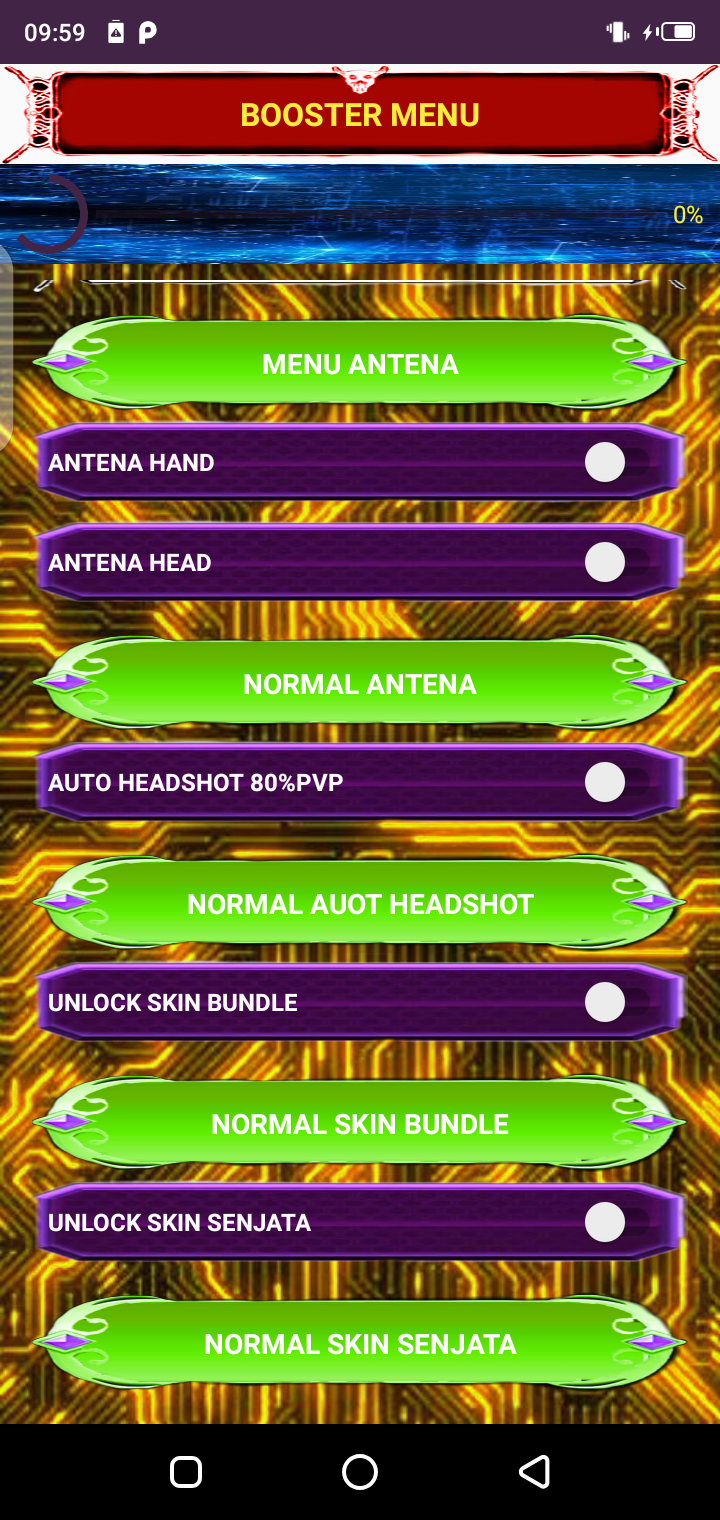Go to the system home screen
This screenshot has width=720, height=1520.
click(x=360, y=1472)
